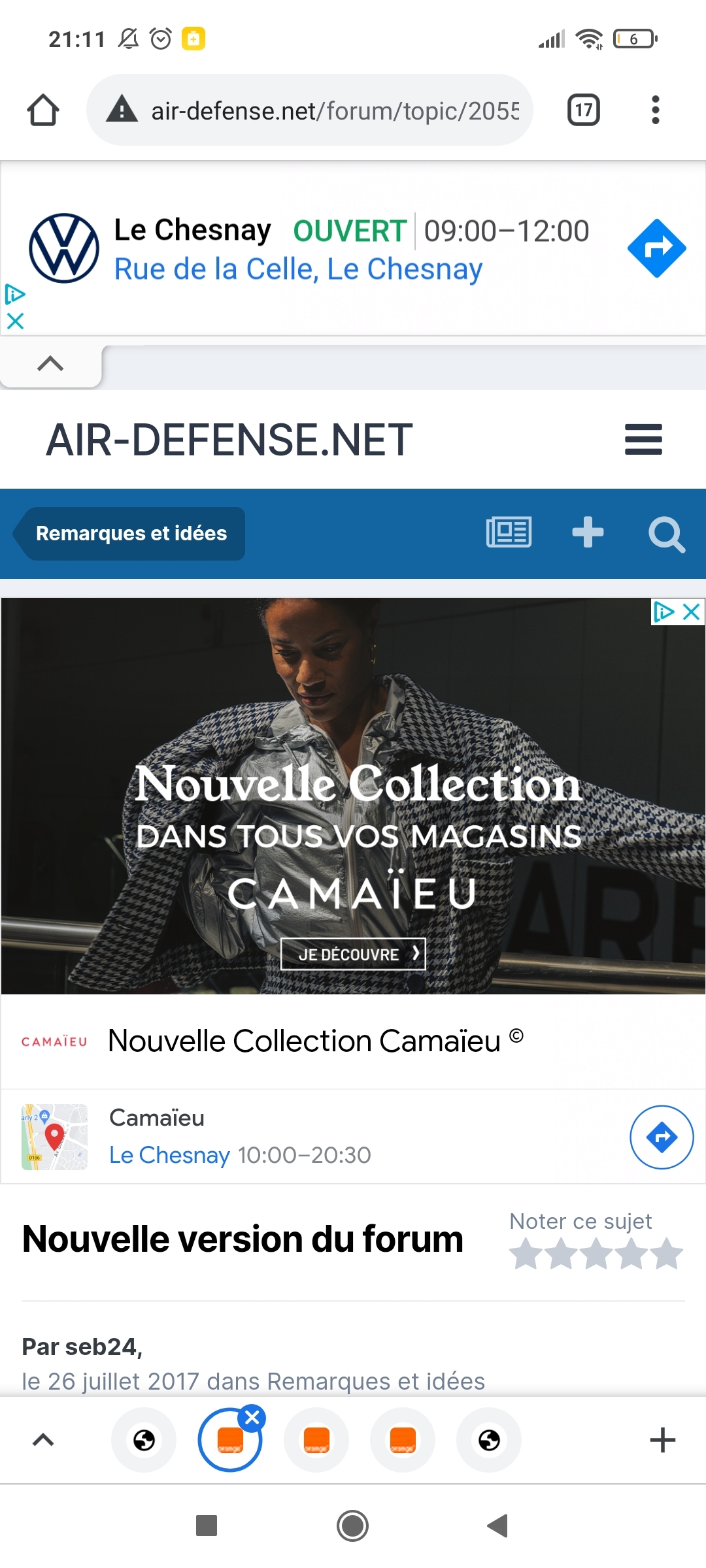Go back to Remarques et idées
The image size is (706, 1568).
point(131,533)
